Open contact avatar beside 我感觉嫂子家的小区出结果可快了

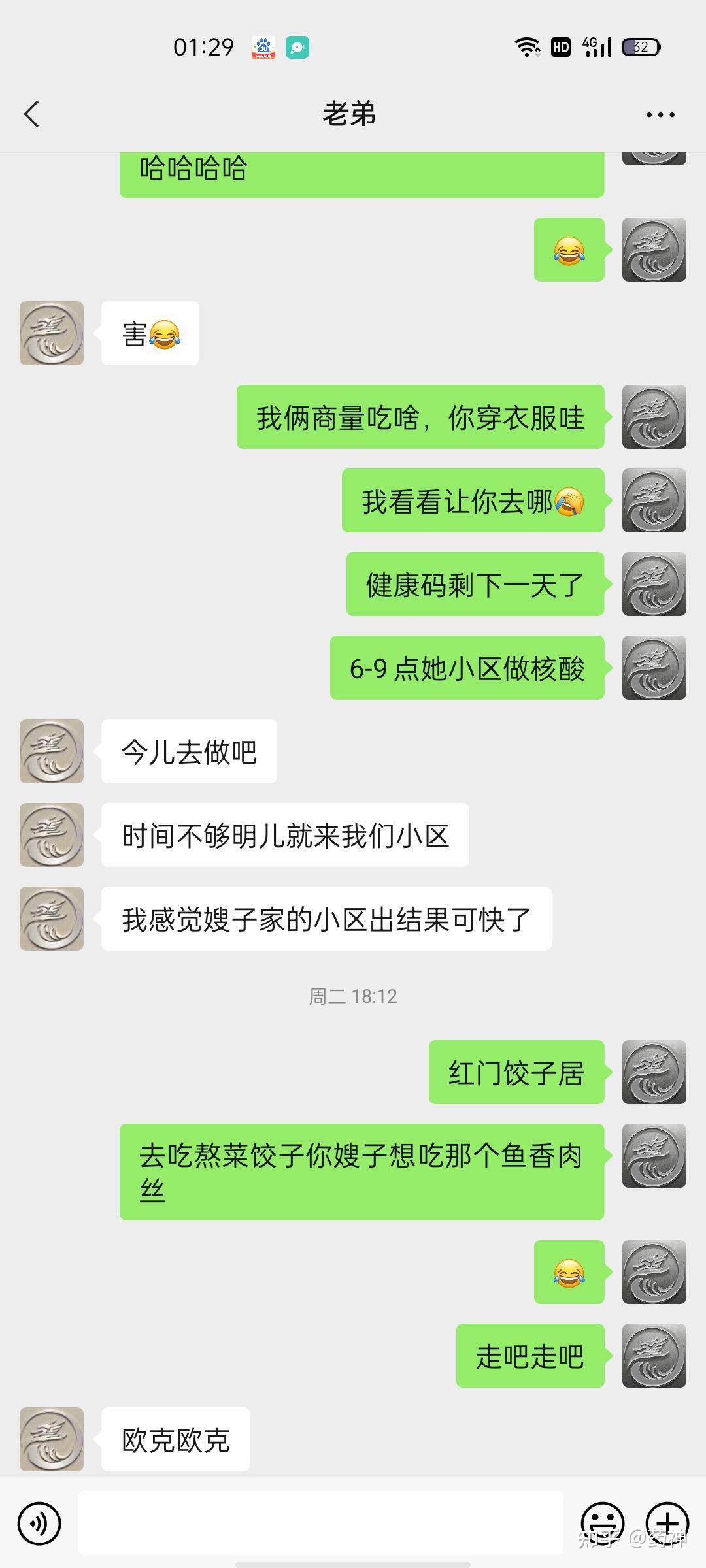[x=52, y=919]
